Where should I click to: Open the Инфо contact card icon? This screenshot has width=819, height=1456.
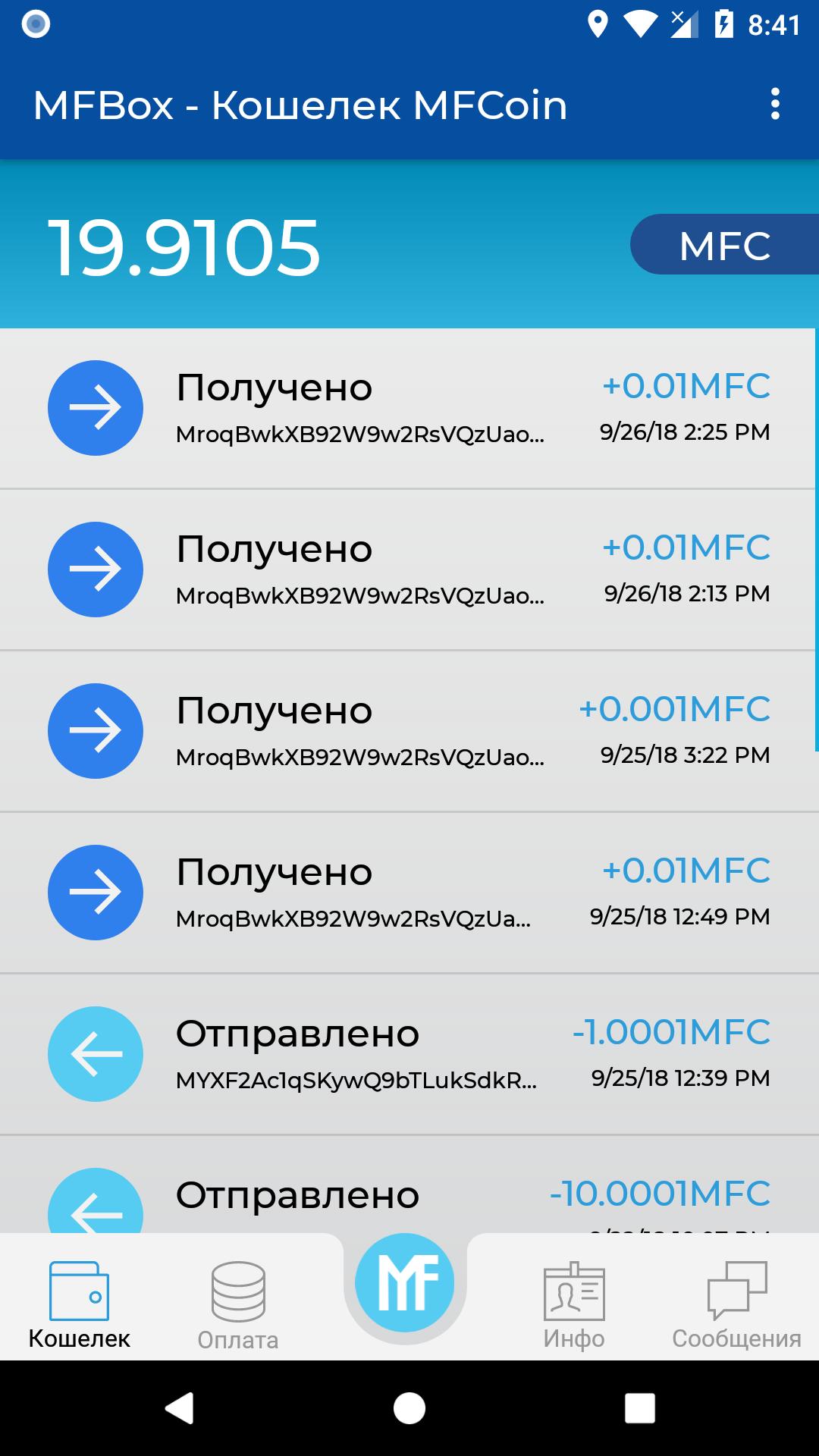[x=573, y=1291]
